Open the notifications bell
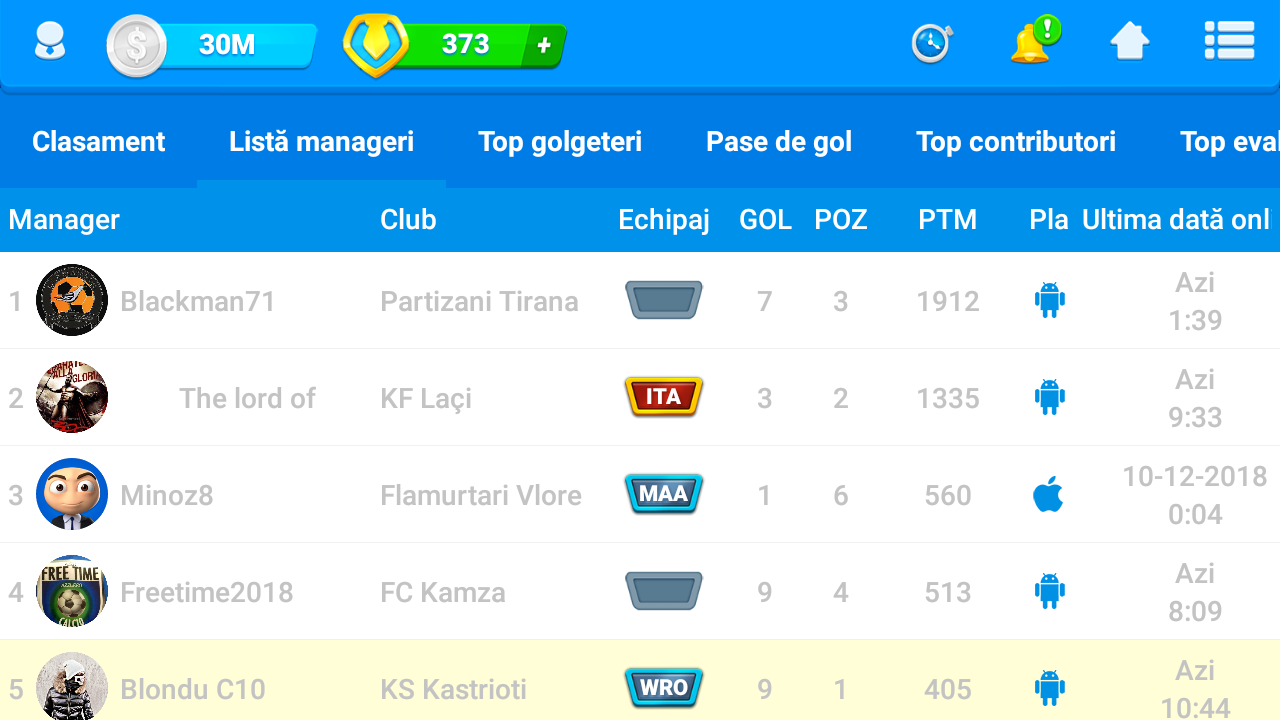 click(1032, 43)
